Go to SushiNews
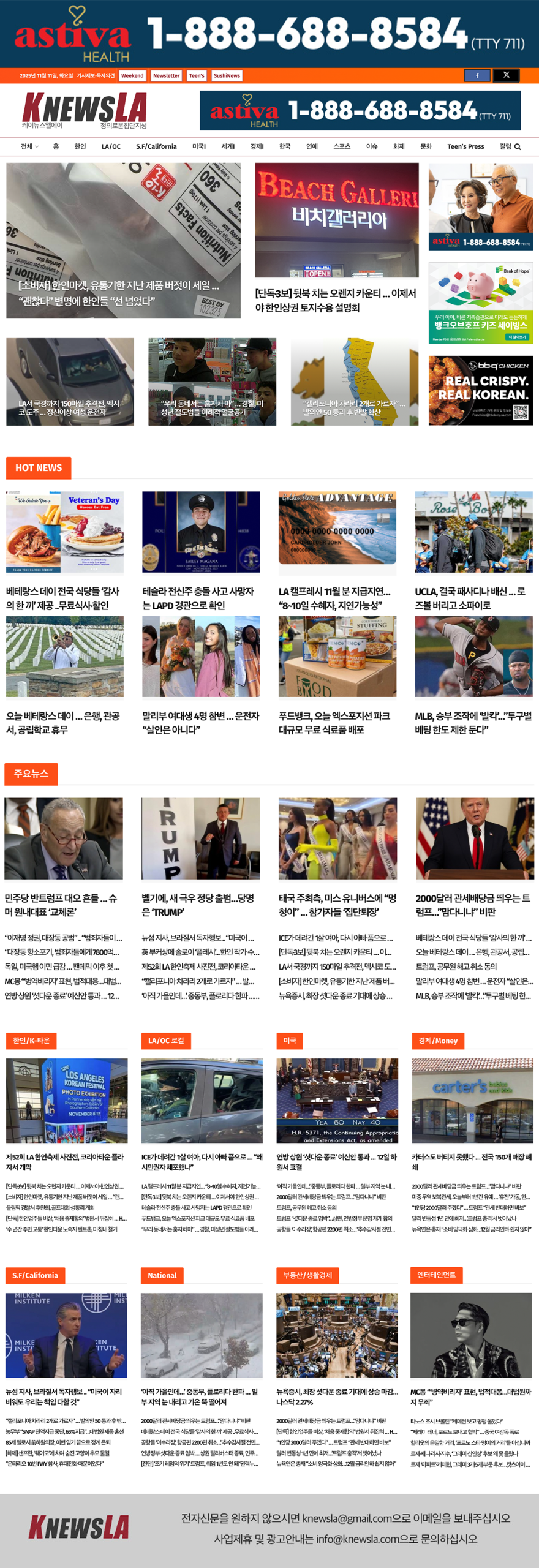The image size is (539, 1568). tap(227, 76)
